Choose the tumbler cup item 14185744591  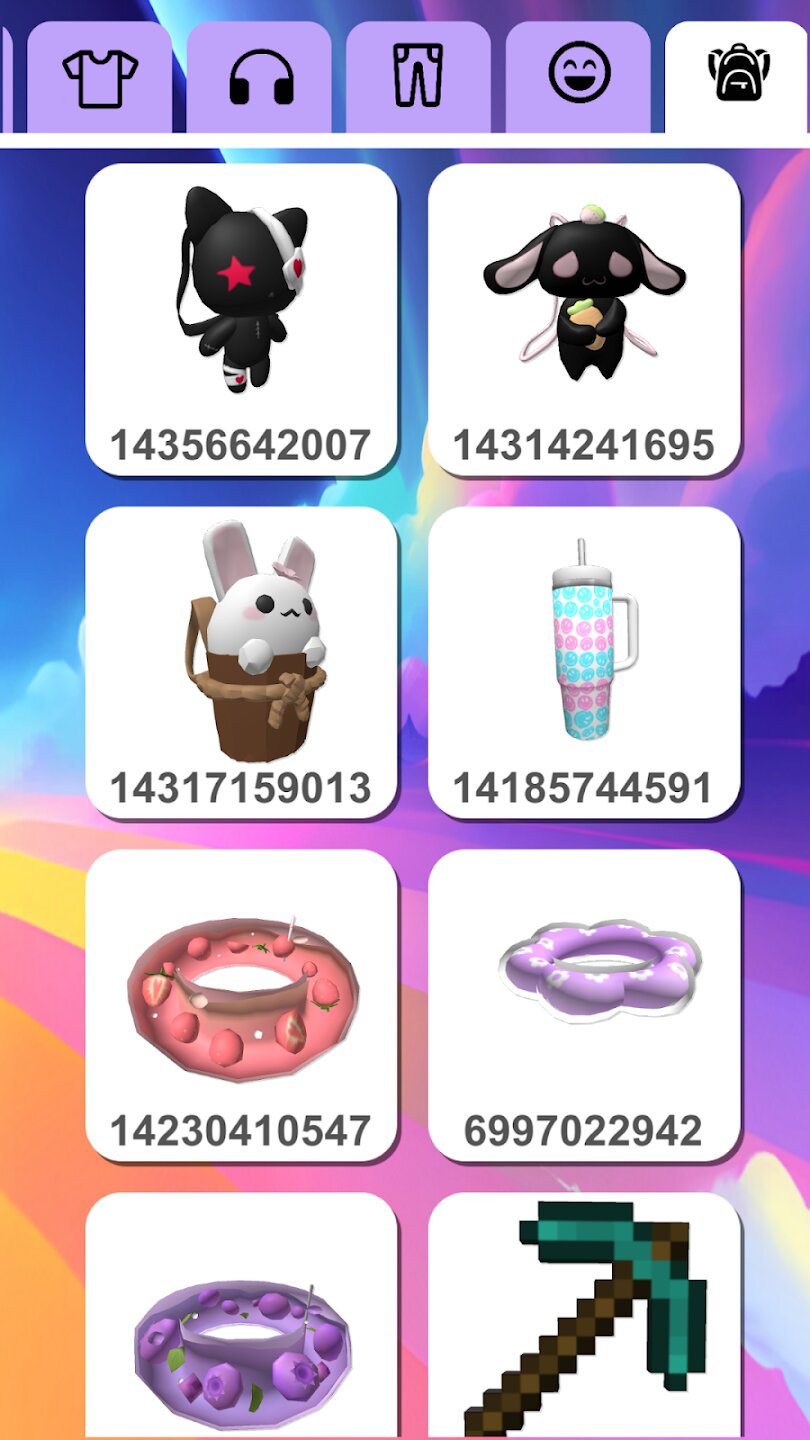click(584, 662)
